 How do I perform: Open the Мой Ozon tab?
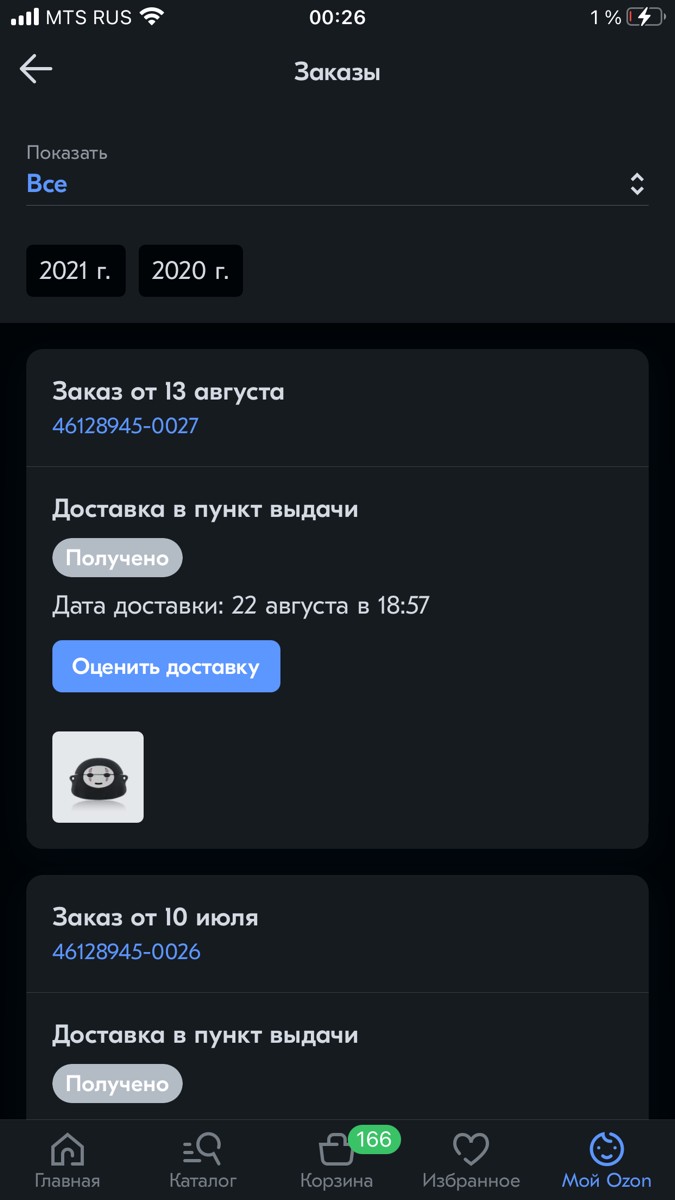click(x=606, y=1160)
